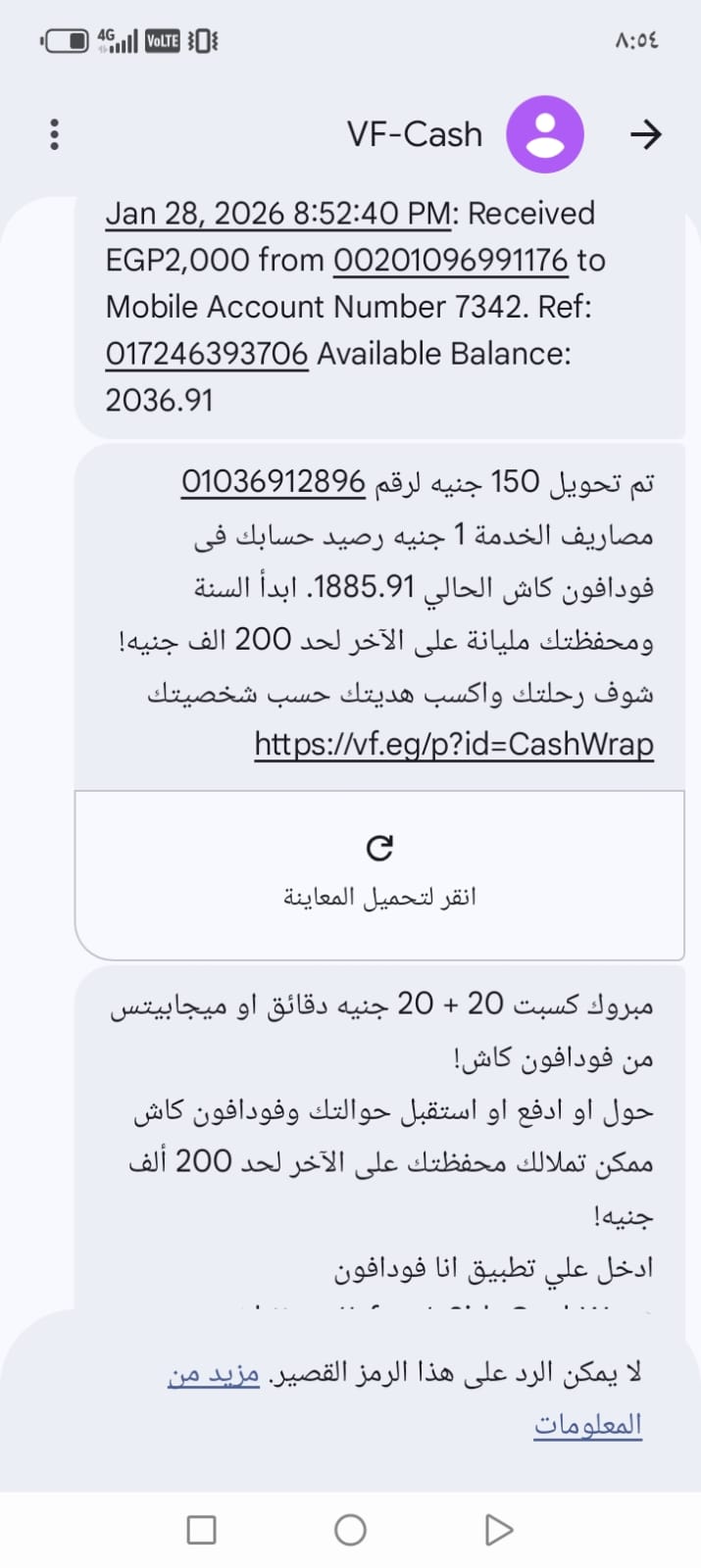This screenshot has height=1568, width=701.
Task: Open the VF-Cash contact avatar
Action: point(544,134)
